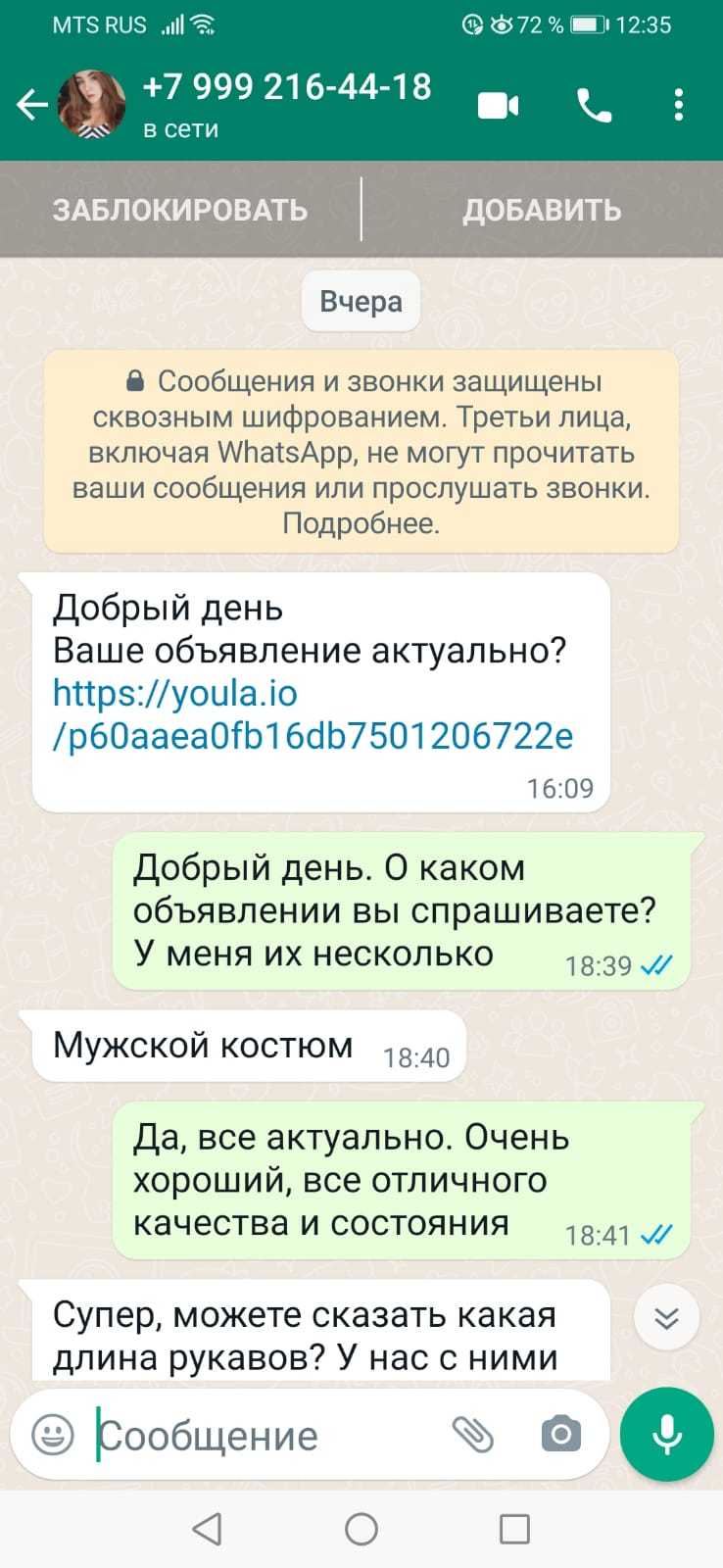Screen dimensions: 723x1568
Task: Open the overflow menu
Action: pos(679,105)
